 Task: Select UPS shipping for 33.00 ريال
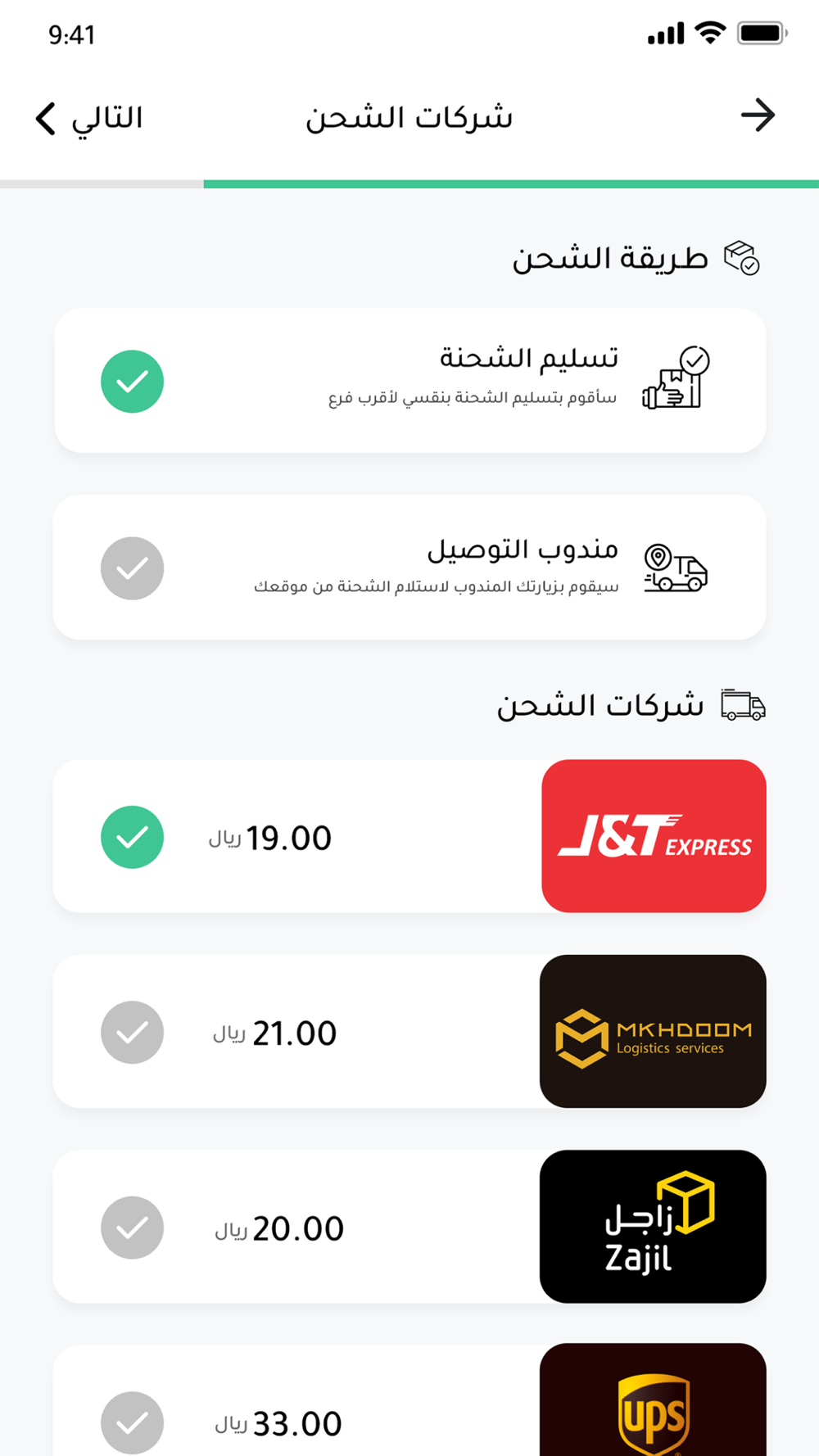[132, 1422]
